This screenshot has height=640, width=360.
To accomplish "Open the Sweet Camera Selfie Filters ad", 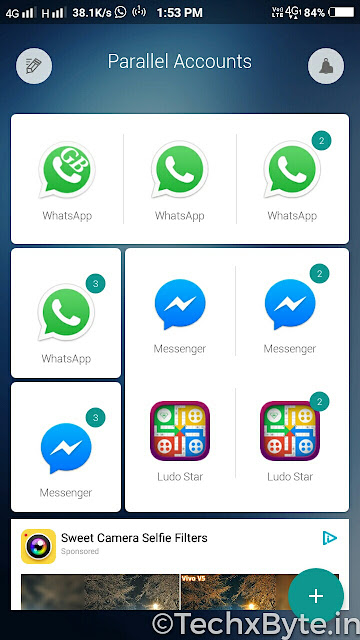I will (x=134, y=538).
